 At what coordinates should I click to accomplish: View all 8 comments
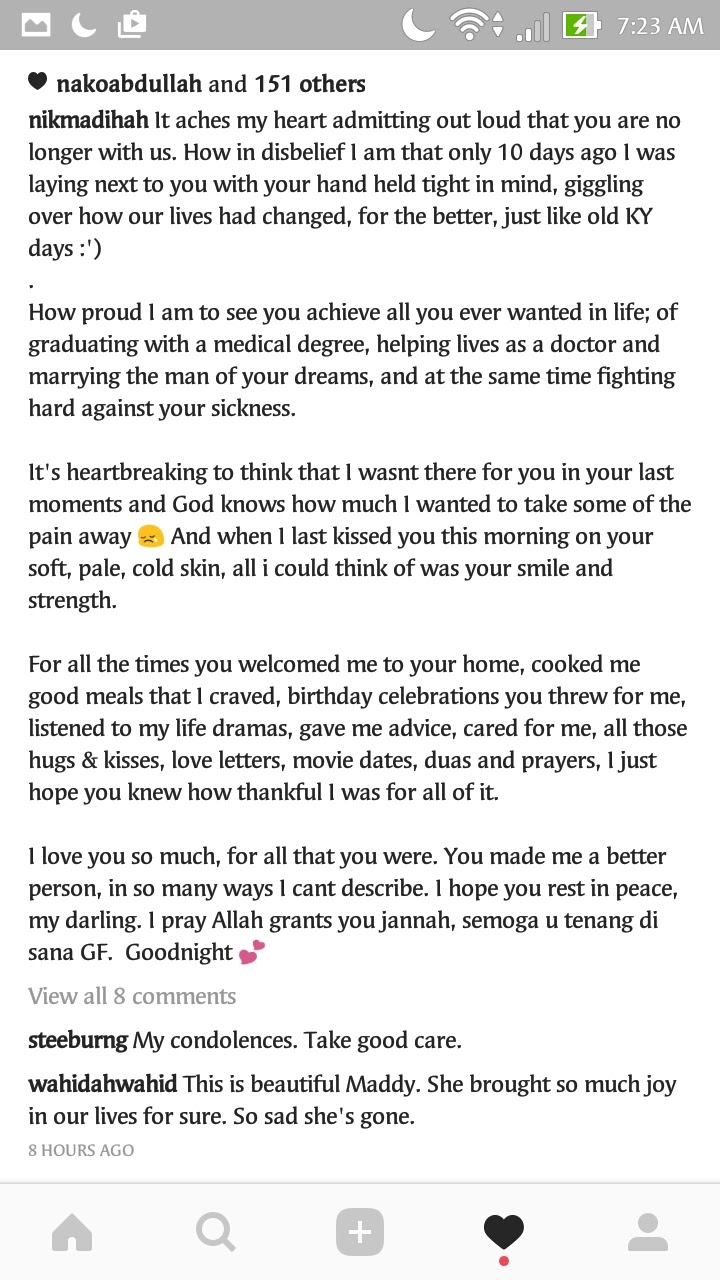click(132, 996)
